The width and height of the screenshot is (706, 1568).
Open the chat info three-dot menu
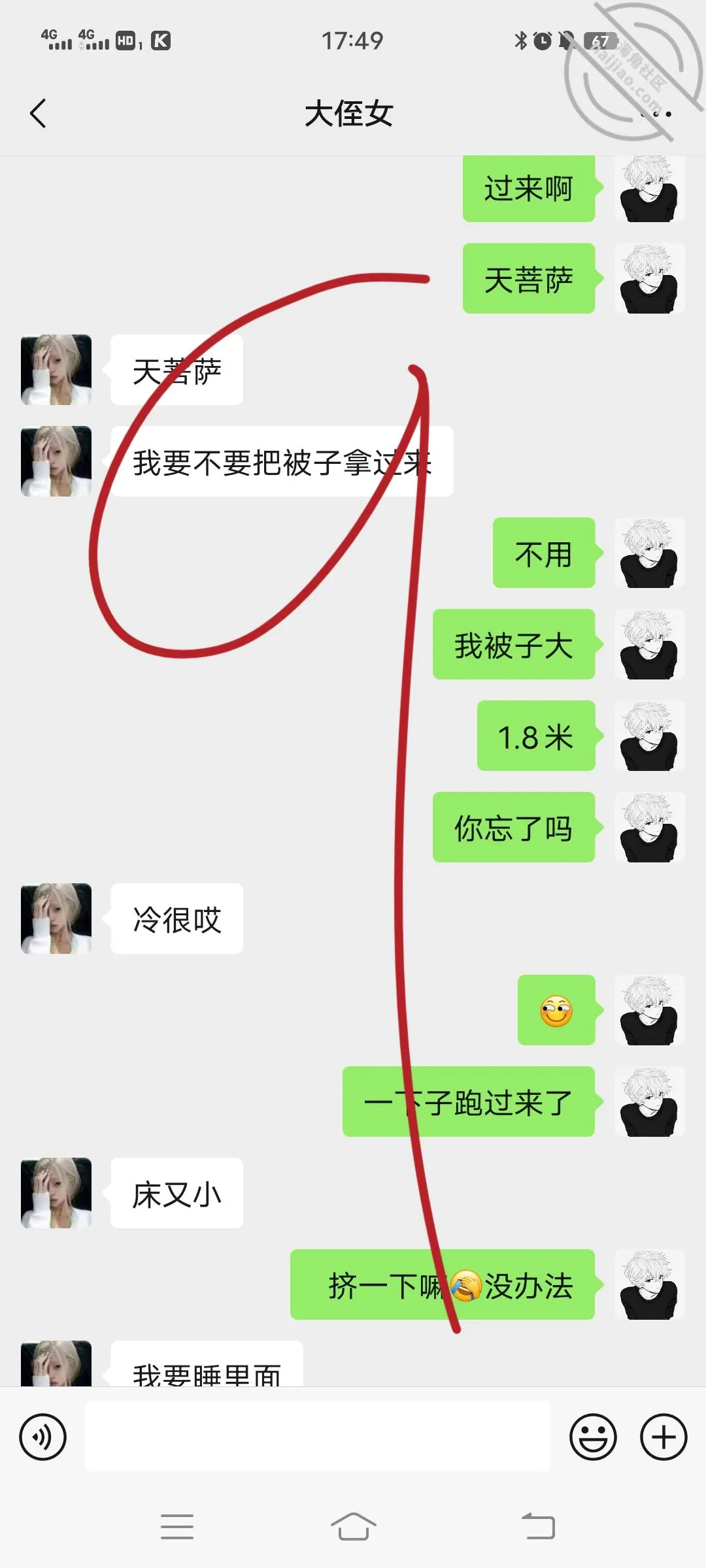656,114
